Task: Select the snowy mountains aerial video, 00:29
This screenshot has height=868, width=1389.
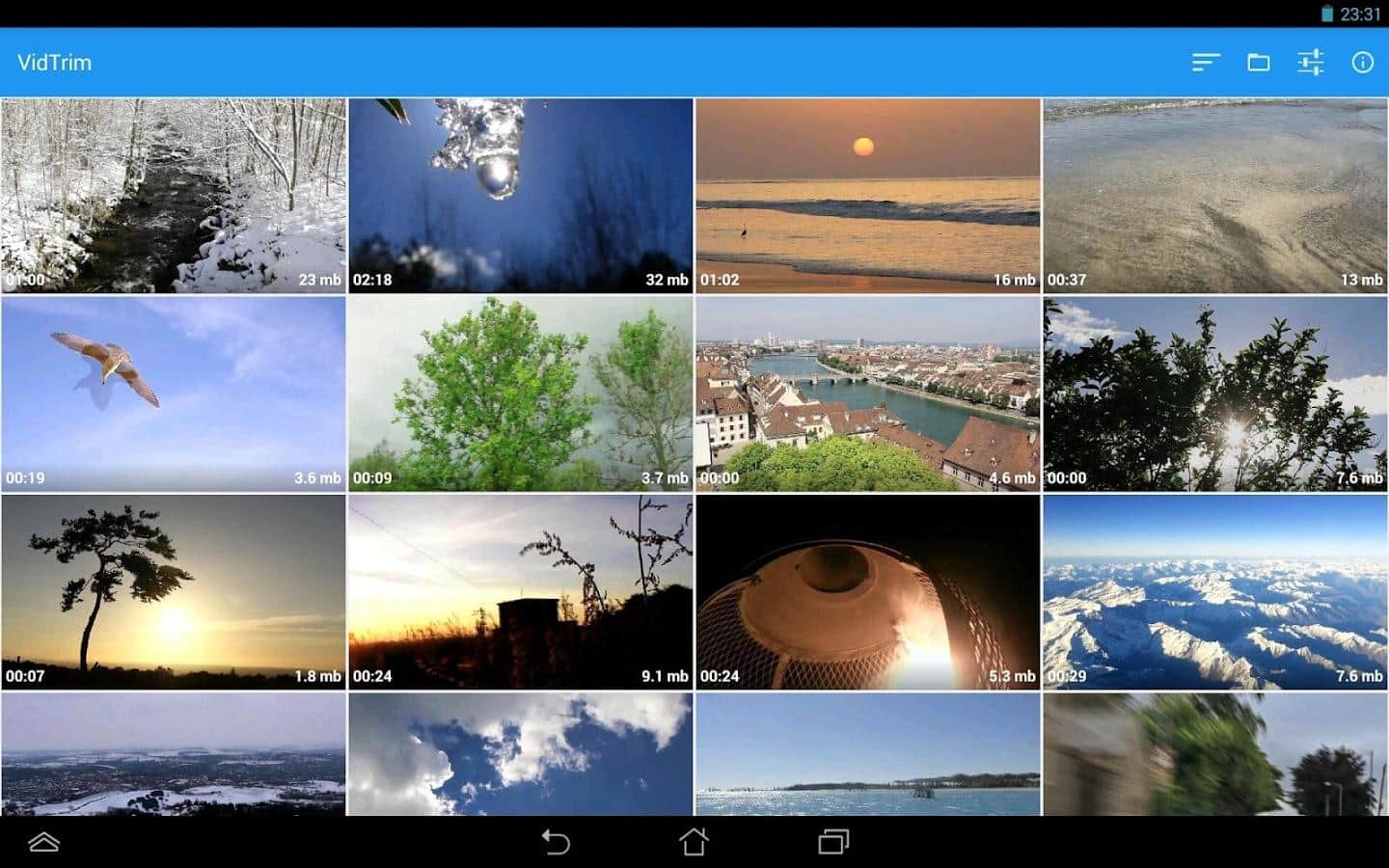Action: tap(1214, 592)
